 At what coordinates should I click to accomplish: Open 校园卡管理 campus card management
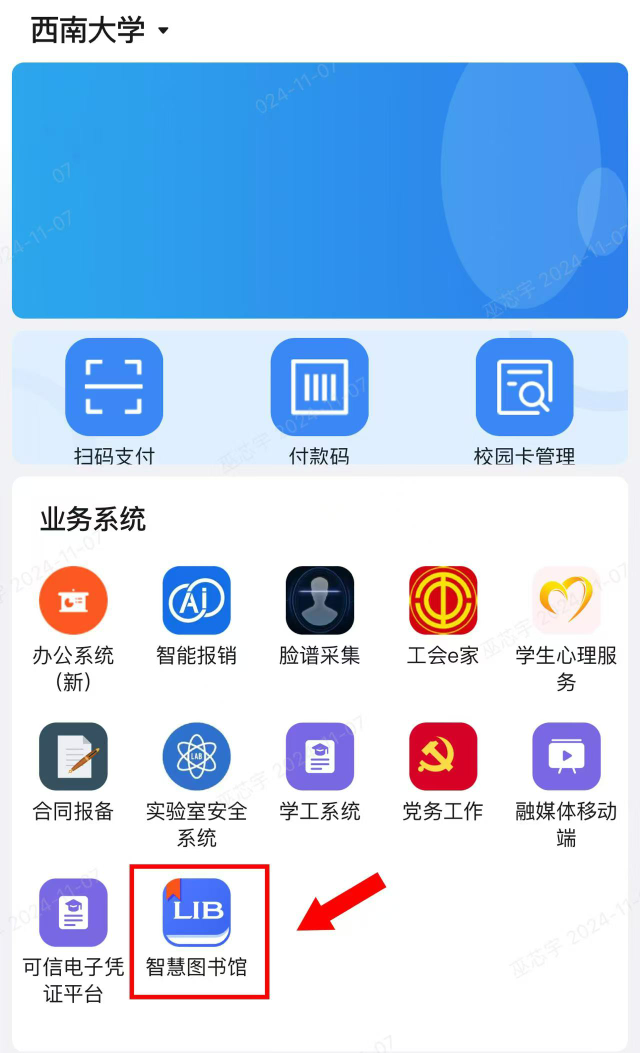coord(524,387)
